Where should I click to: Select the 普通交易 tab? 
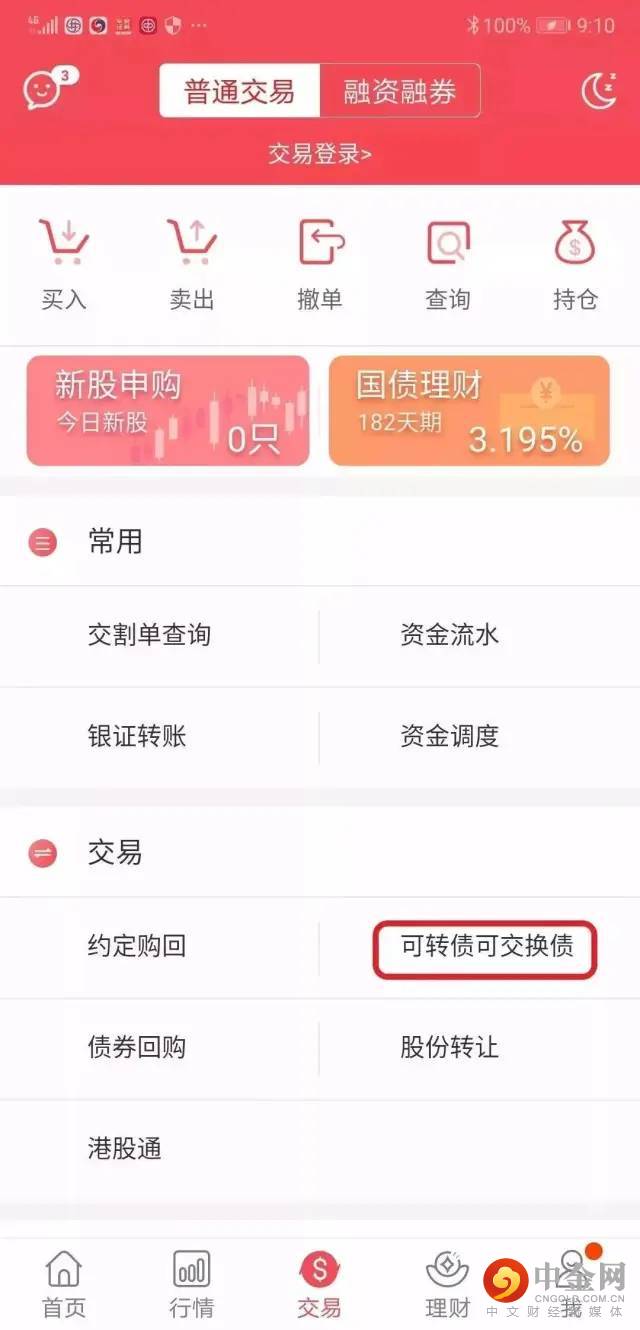click(240, 92)
